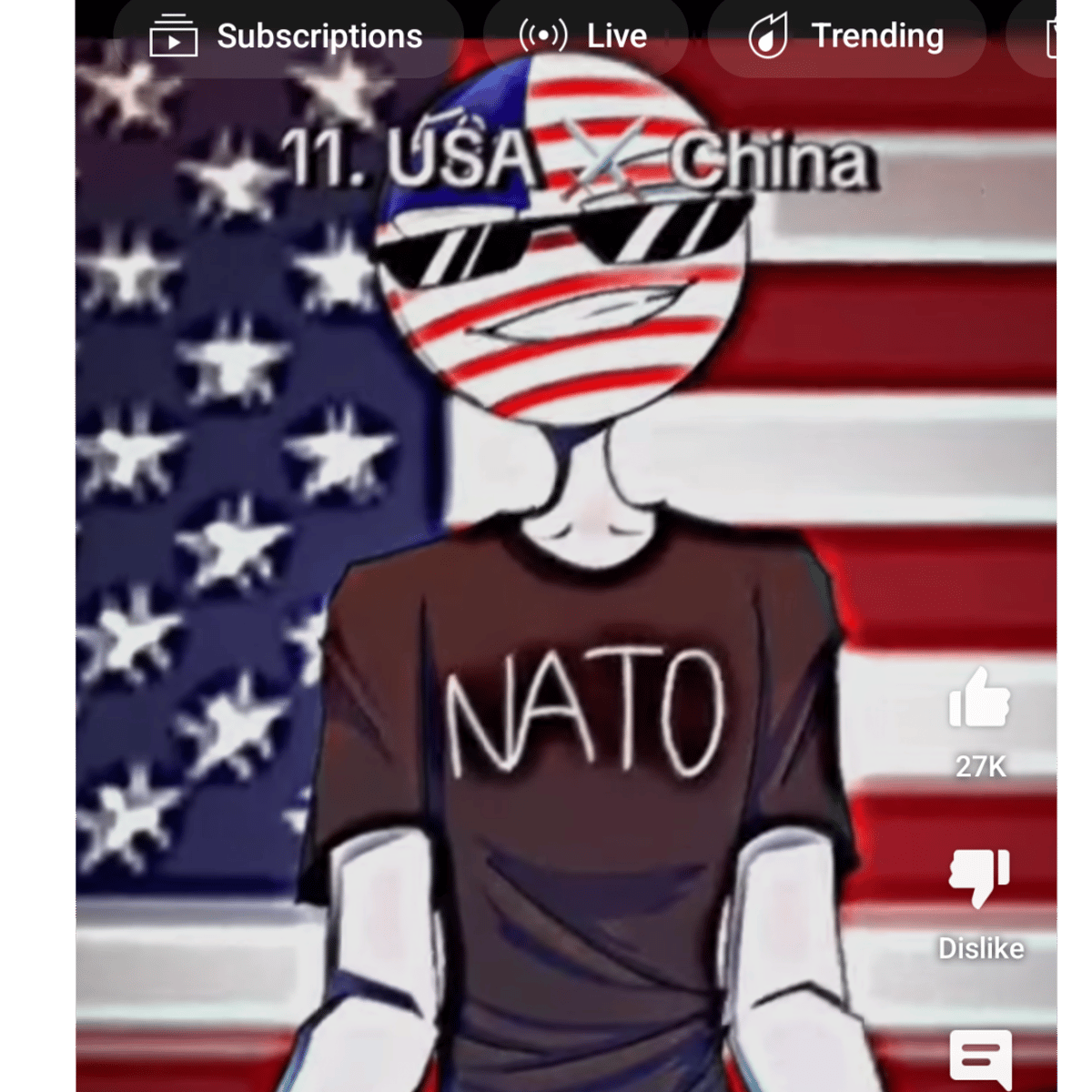Like this short video
Screen dimensions: 1092x1092
979,699
